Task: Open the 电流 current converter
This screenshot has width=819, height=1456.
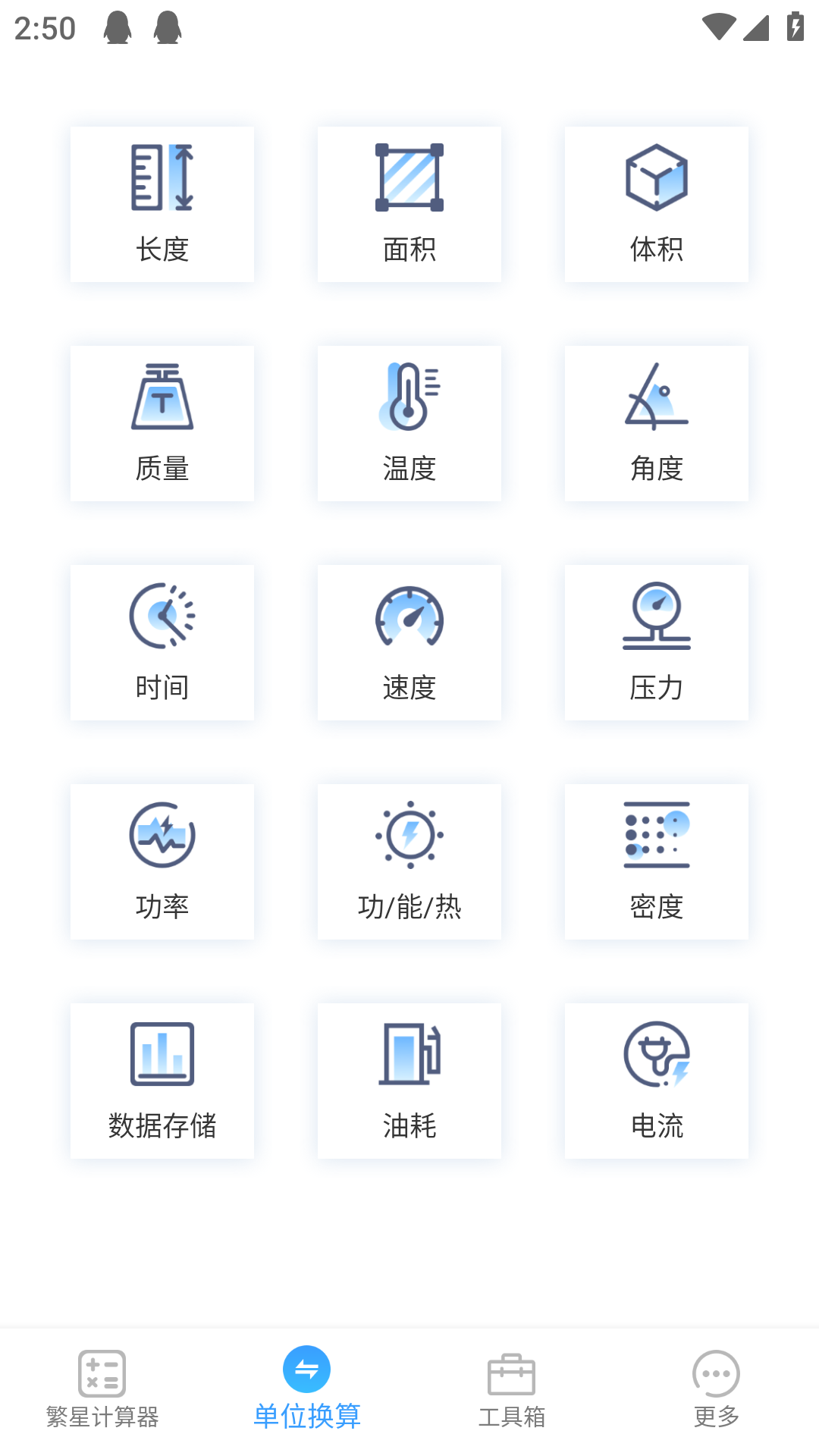Action: 656,1080
